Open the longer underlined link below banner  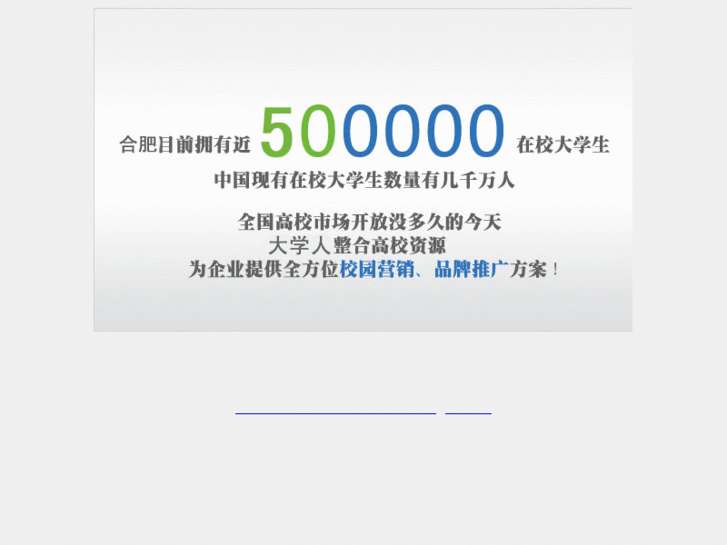pos(335,410)
